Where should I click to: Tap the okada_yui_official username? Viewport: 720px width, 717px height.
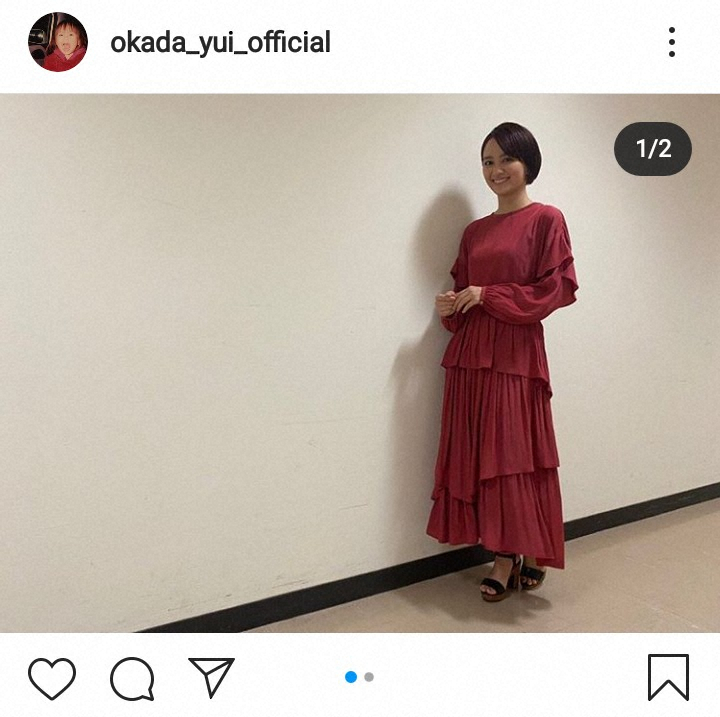(220, 43)
